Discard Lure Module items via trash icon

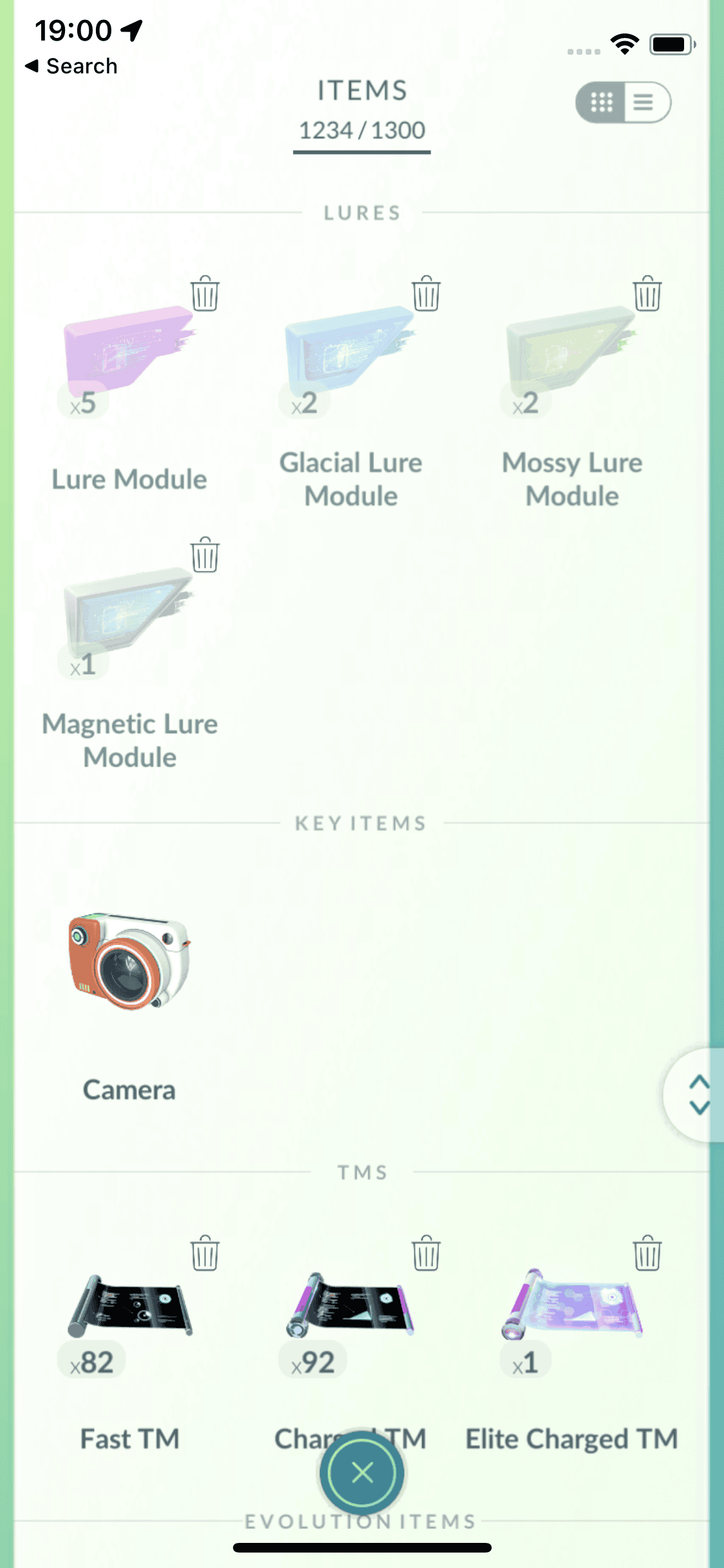(205, 294)
